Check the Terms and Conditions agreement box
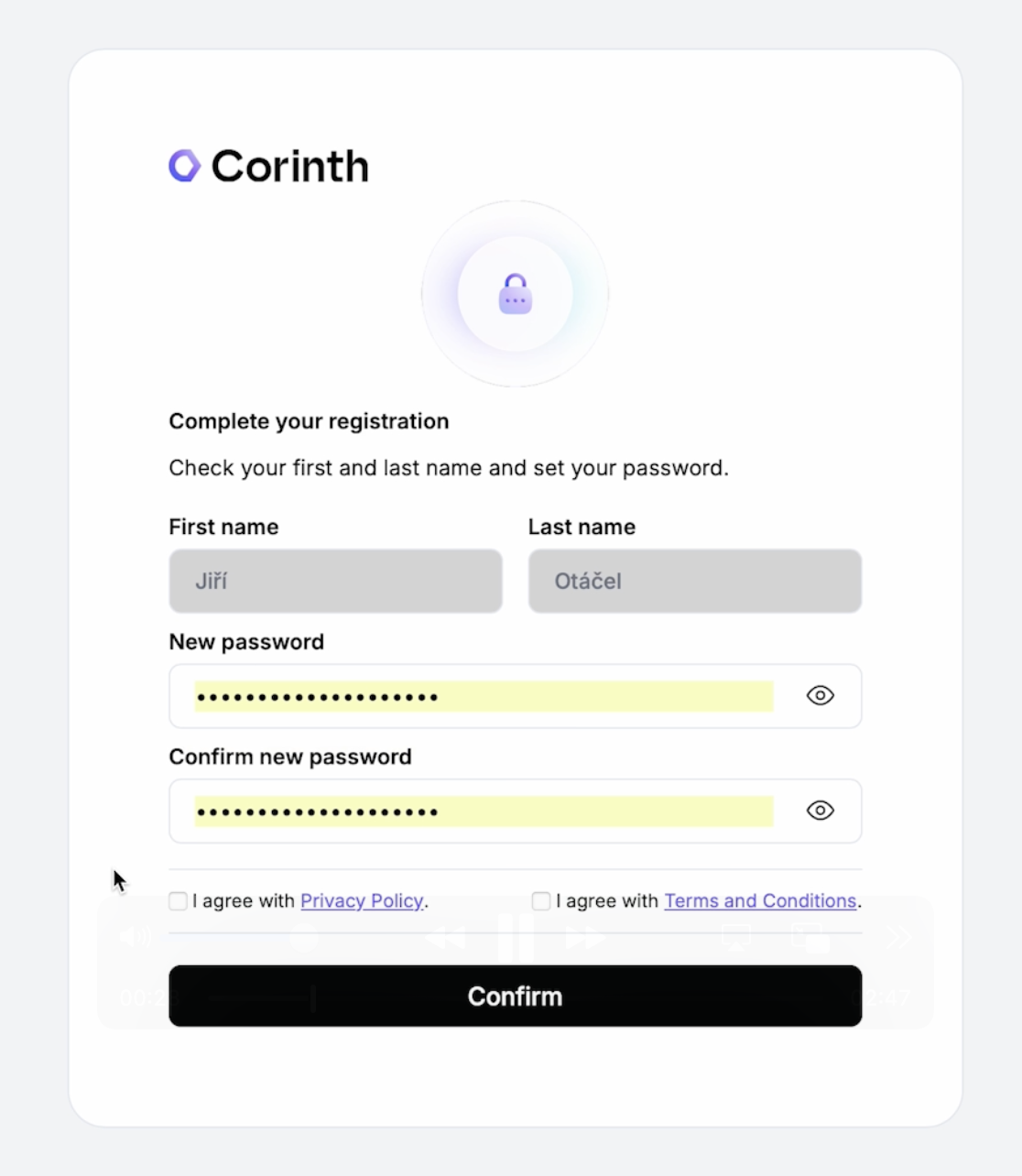This screenshot has width=1022, height=1176. 541,901
